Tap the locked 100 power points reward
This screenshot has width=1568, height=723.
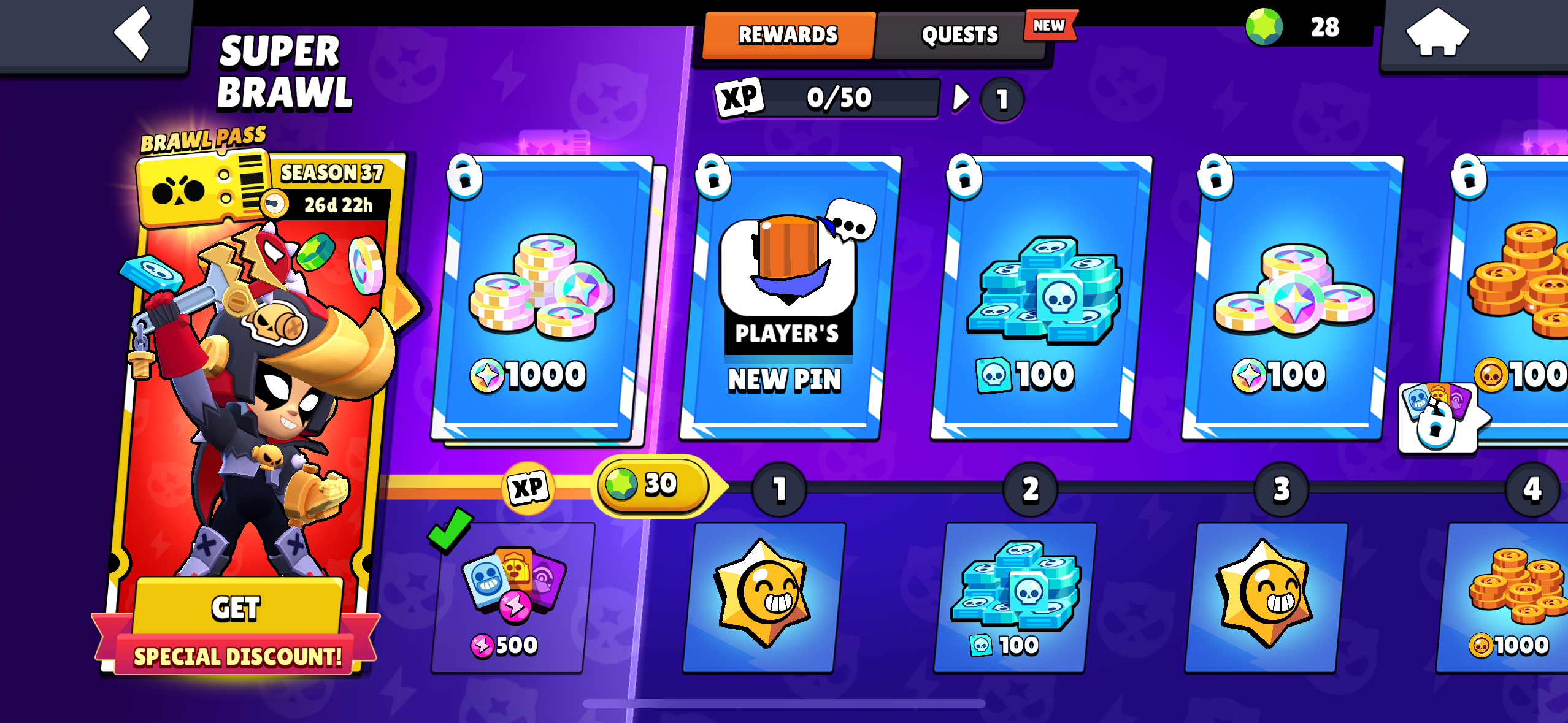point(1040,300)
